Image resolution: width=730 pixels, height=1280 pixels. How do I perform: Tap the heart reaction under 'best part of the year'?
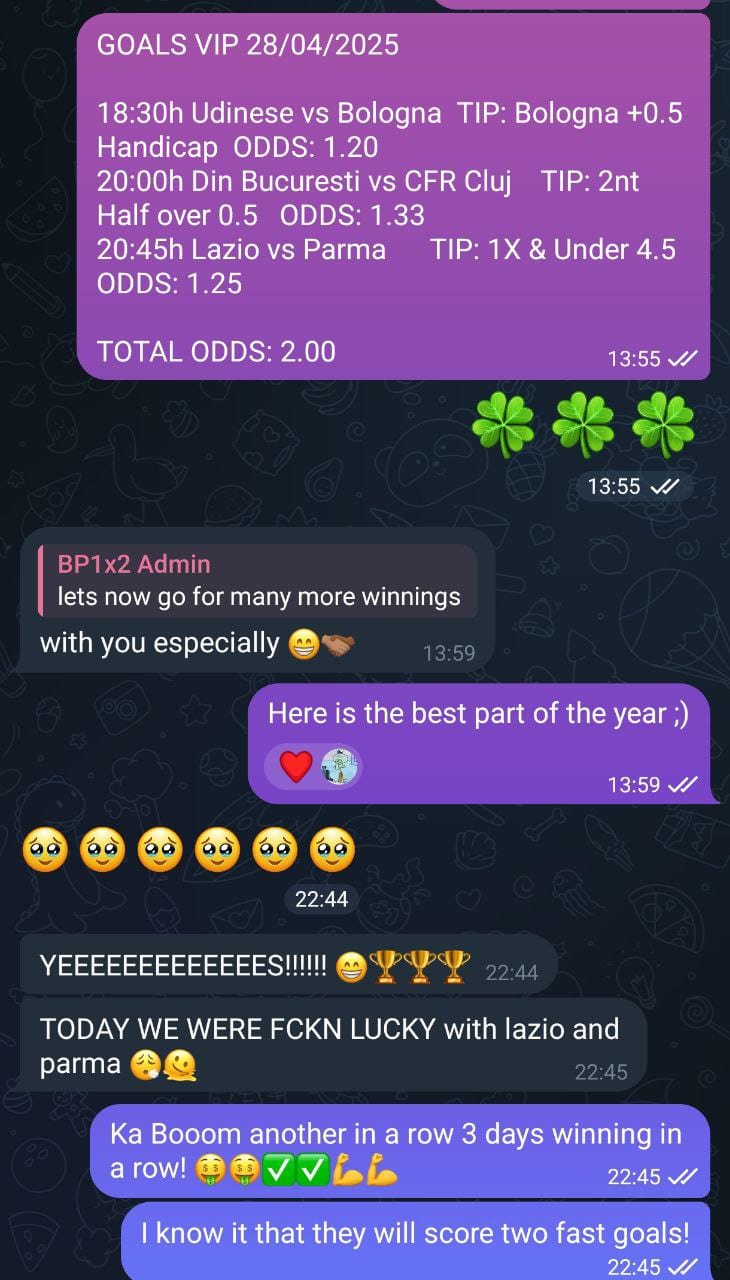[x=296, y=767]
